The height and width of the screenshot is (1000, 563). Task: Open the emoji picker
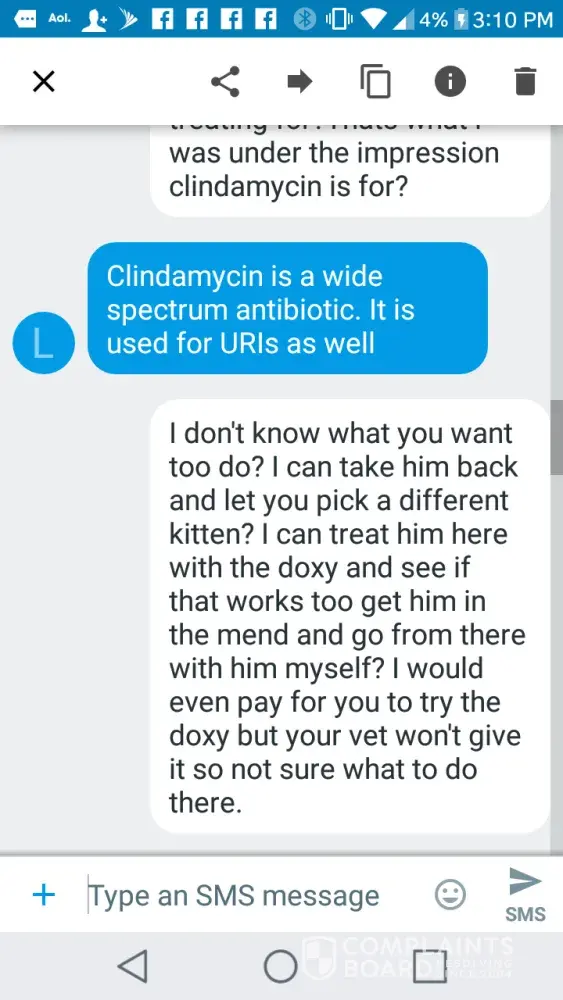[450, 895]
